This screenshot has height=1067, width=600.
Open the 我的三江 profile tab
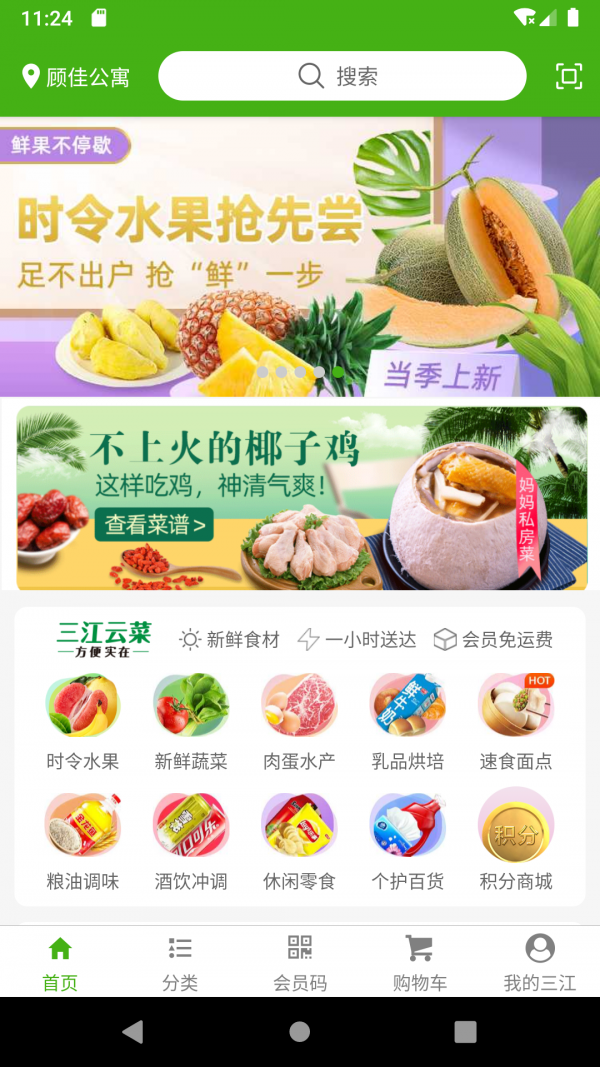coord(540,962)
